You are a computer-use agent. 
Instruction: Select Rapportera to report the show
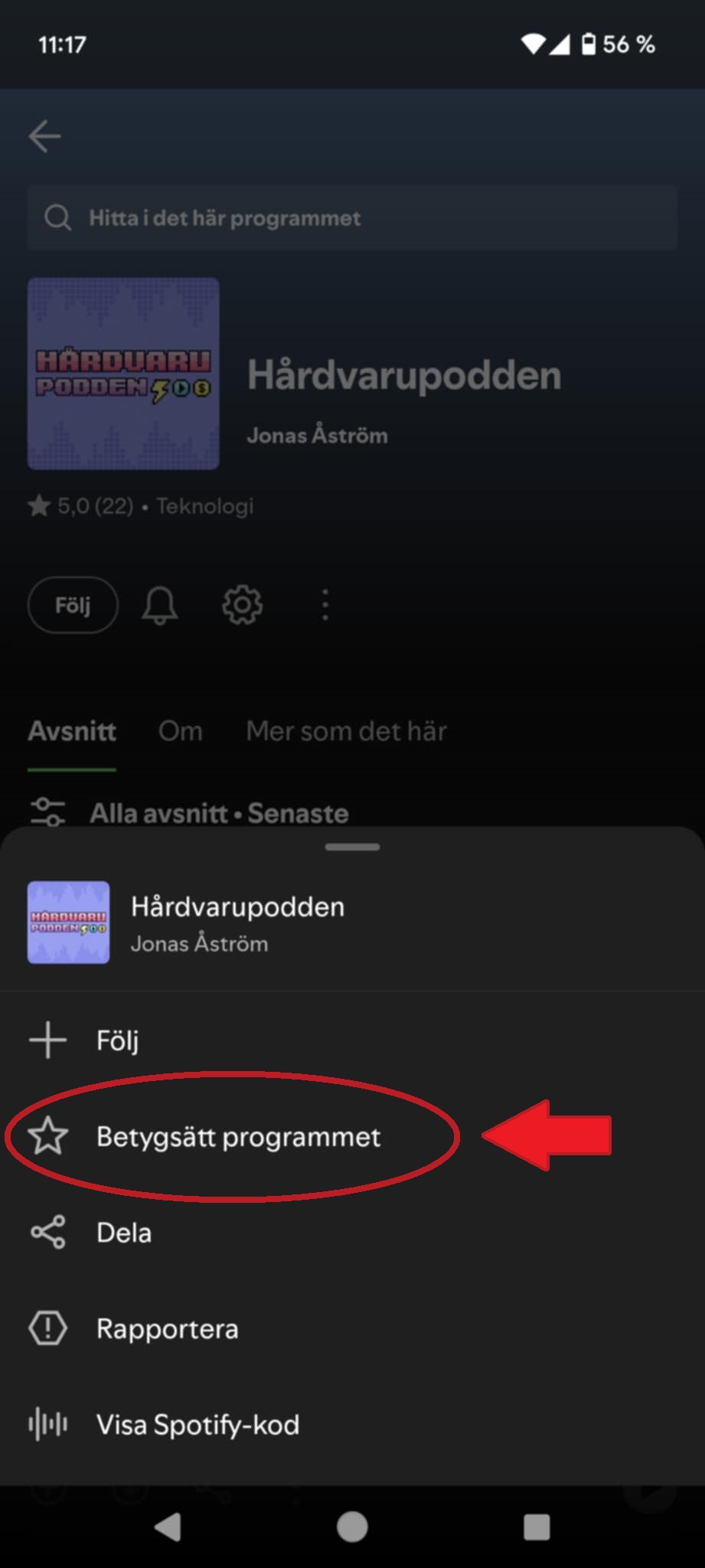[x=167, y=1328]
